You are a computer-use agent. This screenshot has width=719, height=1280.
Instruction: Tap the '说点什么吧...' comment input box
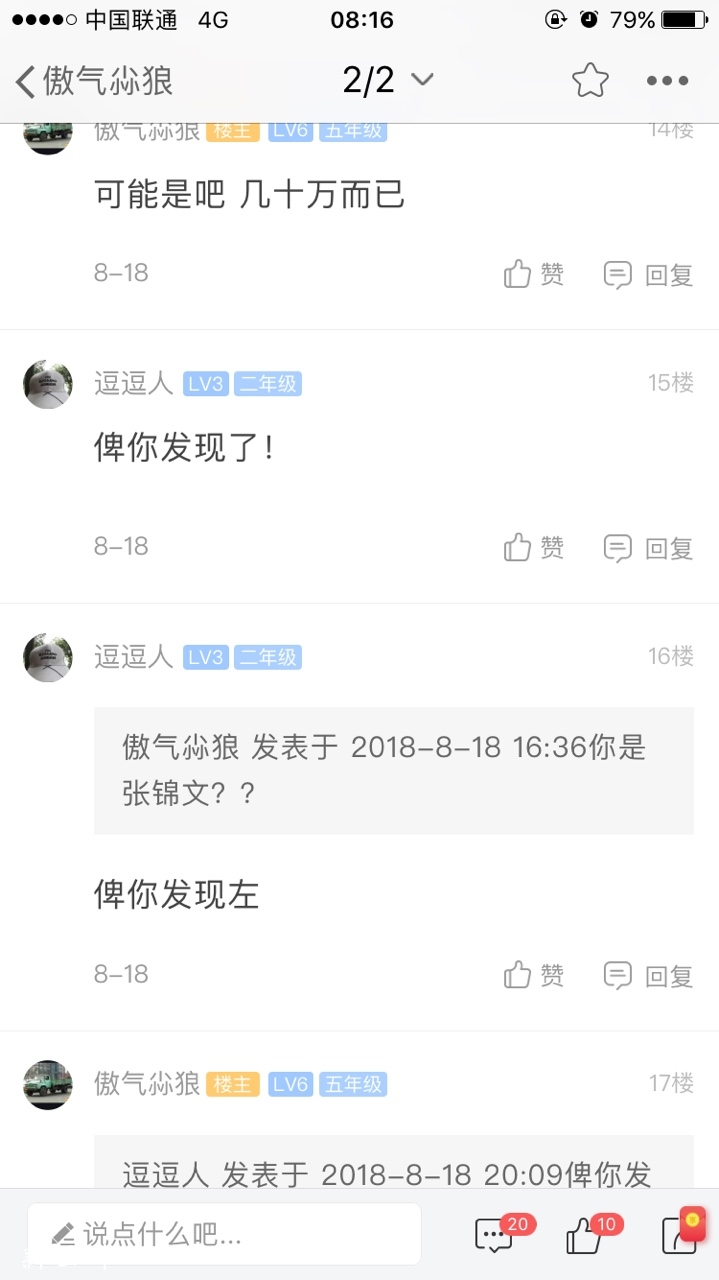pos(224,1234)
